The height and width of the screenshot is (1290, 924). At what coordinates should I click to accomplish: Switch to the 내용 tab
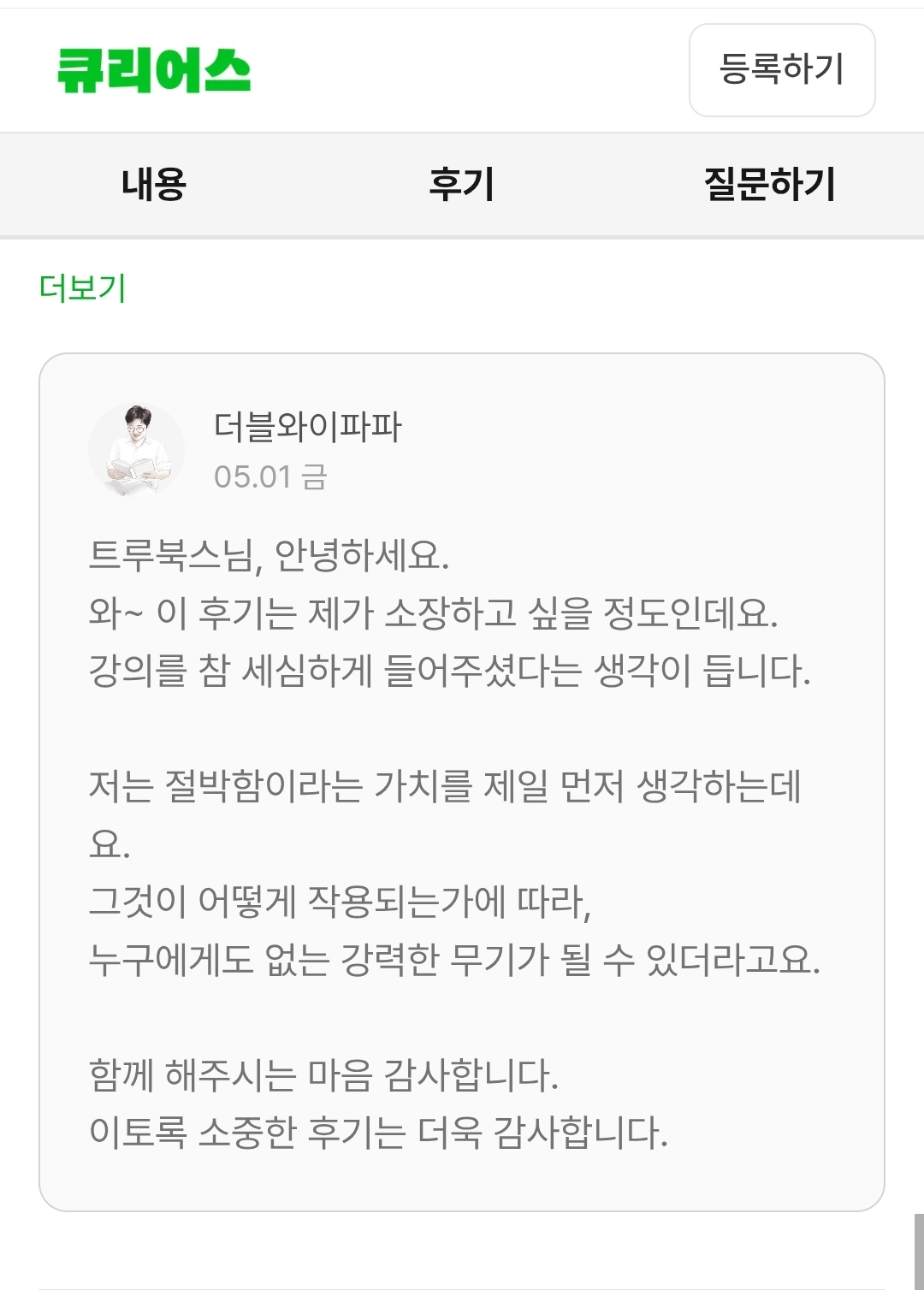154,184
